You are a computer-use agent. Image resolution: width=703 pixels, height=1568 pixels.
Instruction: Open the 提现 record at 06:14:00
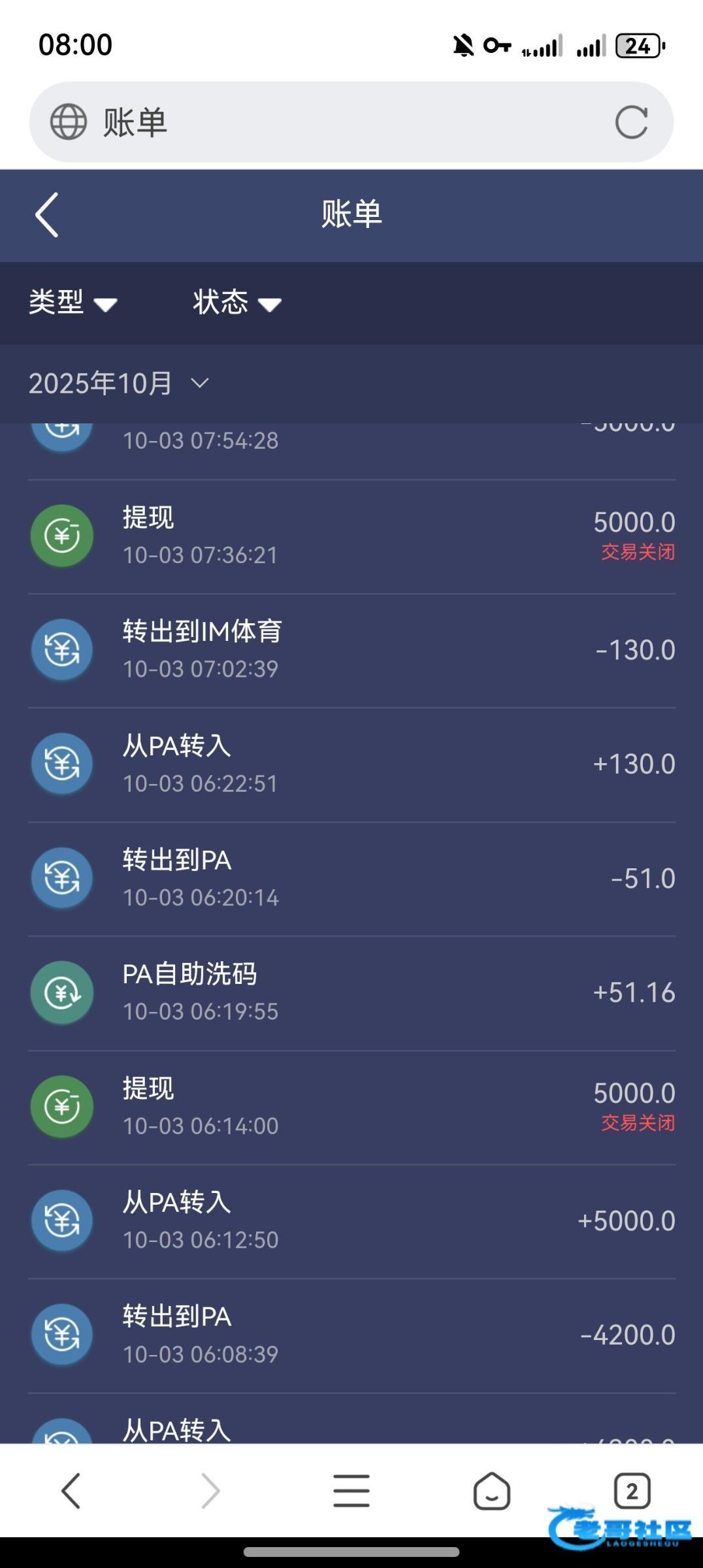click(x=351, y=1107)
